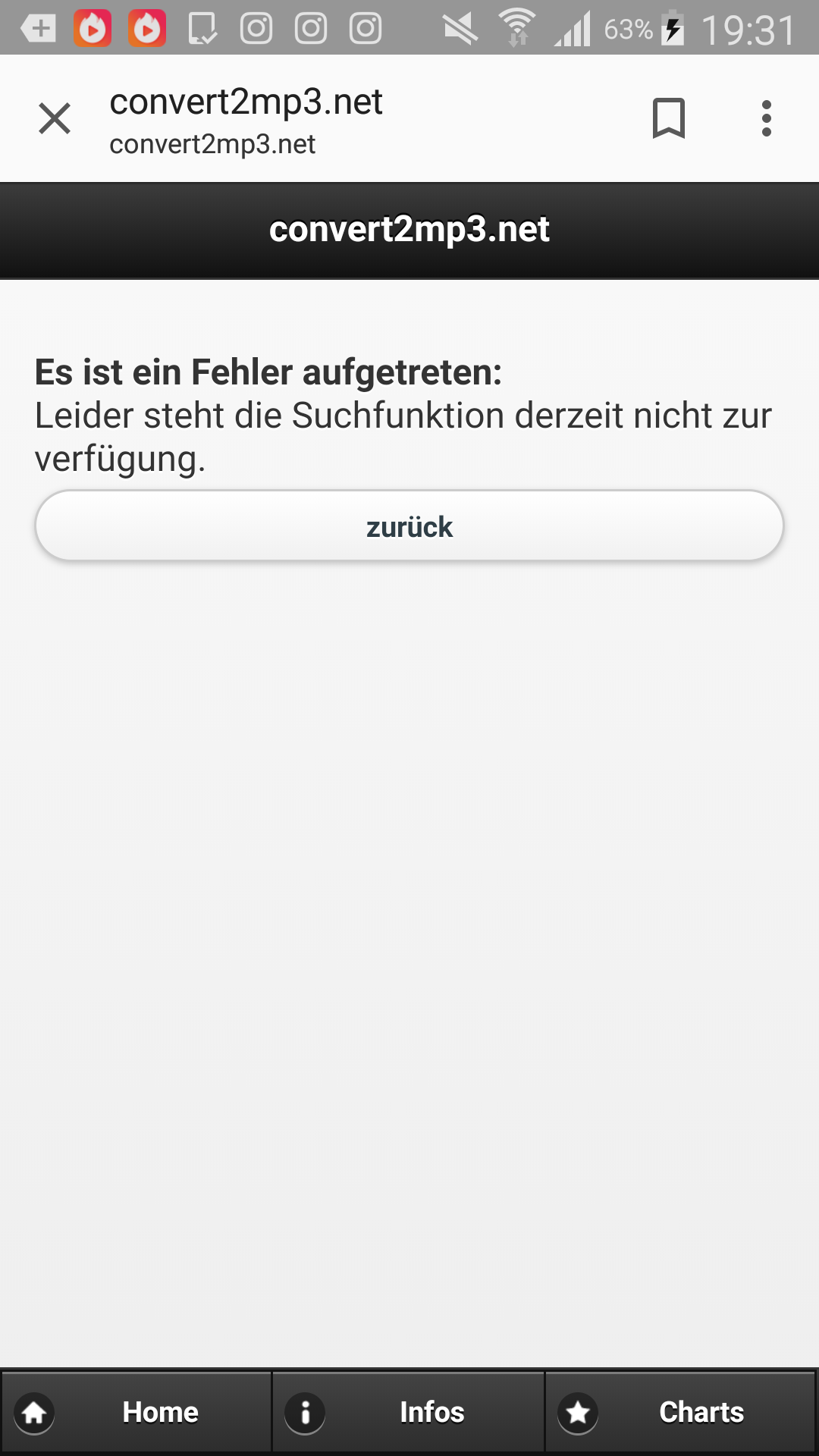Tap the zurück button
Image resolution: width=819 pixels, height=1456 pixels.
pyautogui.click(x=409, y=526)
